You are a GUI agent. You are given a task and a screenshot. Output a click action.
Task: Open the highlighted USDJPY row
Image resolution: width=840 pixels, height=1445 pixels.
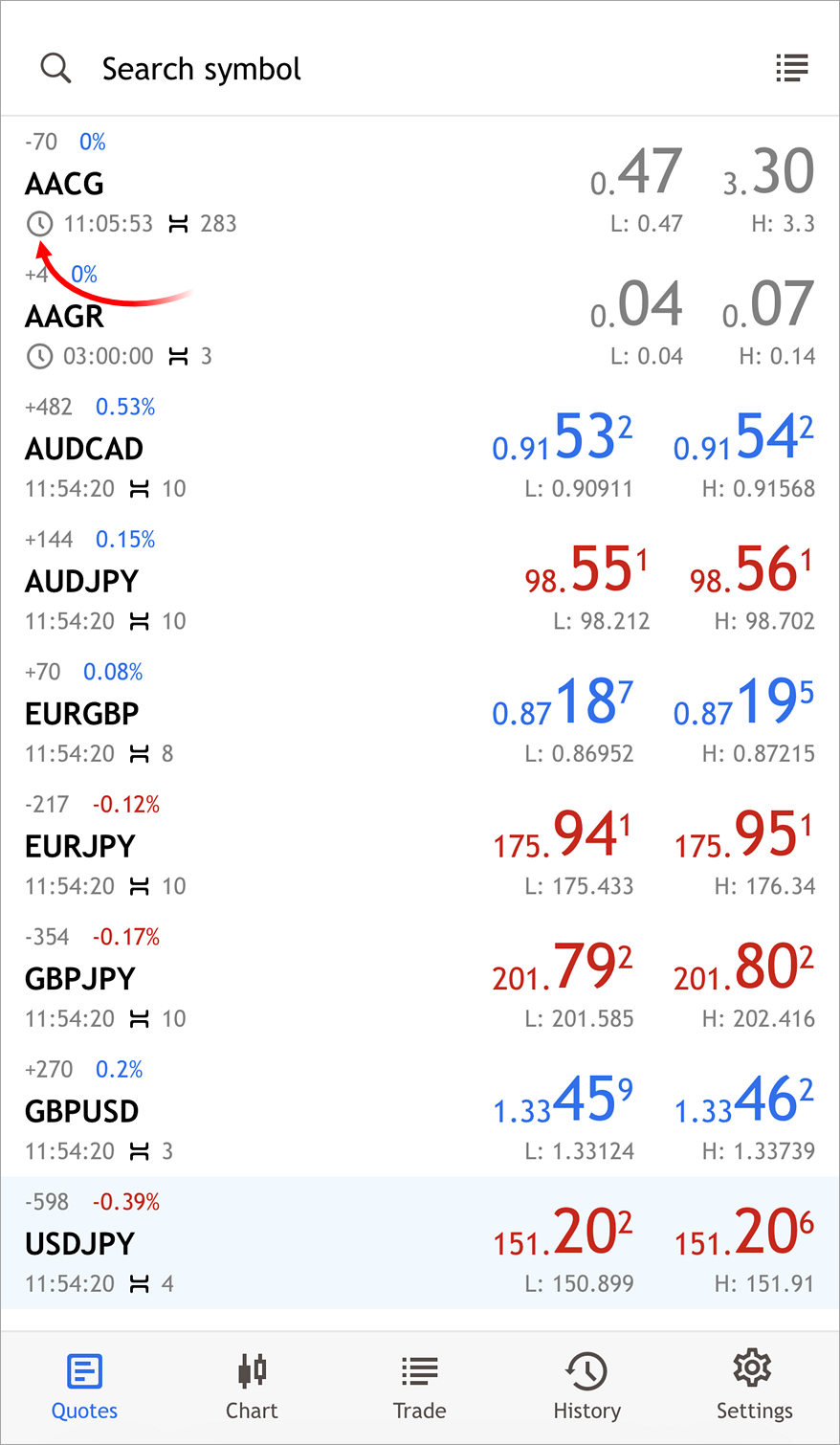pyautogui.click(x=419, y=1243)
